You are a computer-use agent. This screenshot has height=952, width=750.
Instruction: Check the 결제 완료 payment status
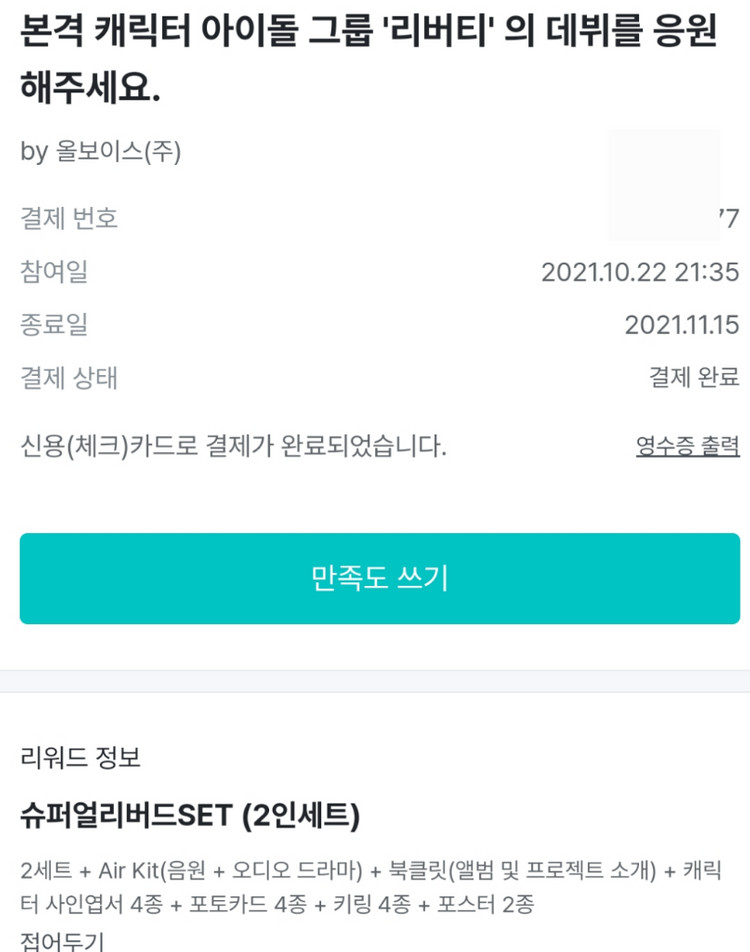coord(689,378)
